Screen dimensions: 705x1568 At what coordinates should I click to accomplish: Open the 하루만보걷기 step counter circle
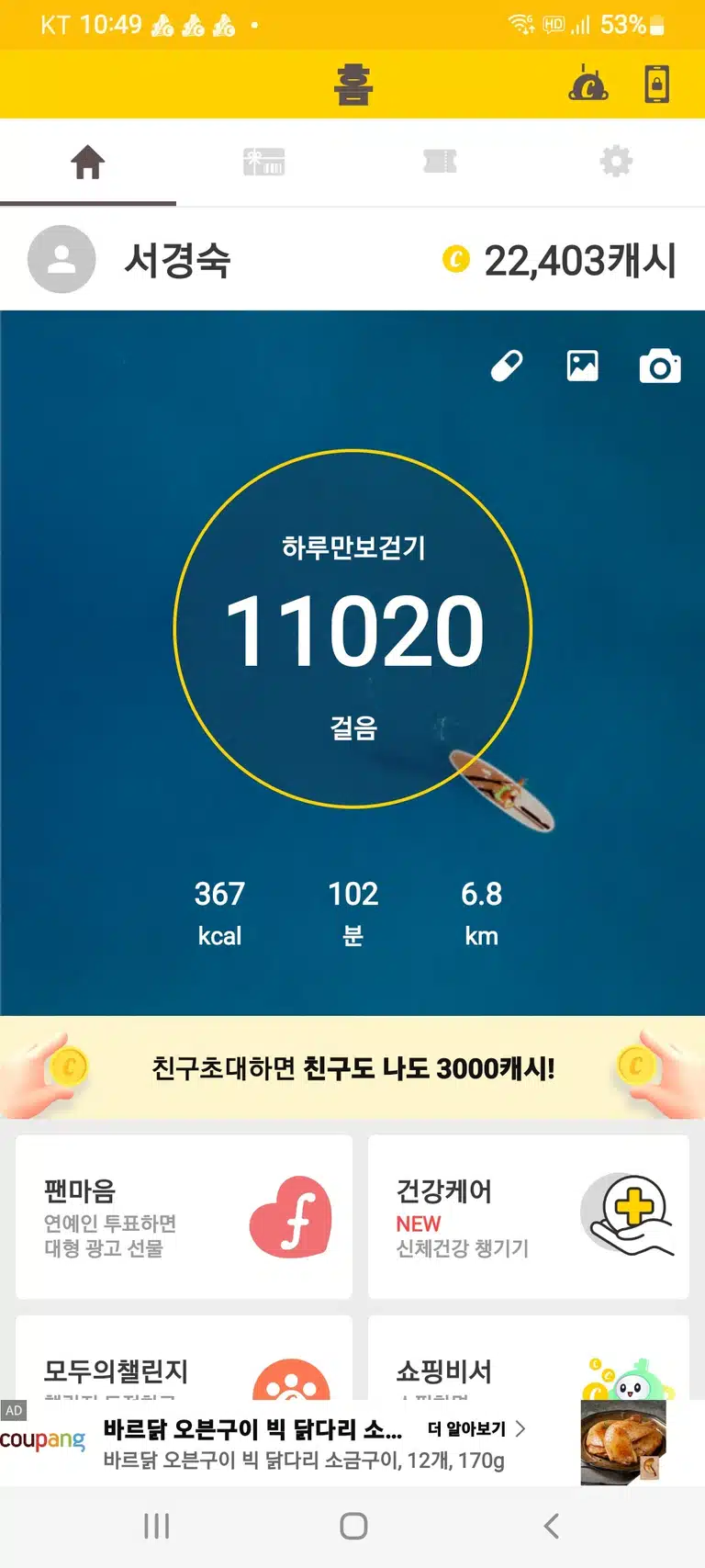pyautogui.click(x=352, y=629)
